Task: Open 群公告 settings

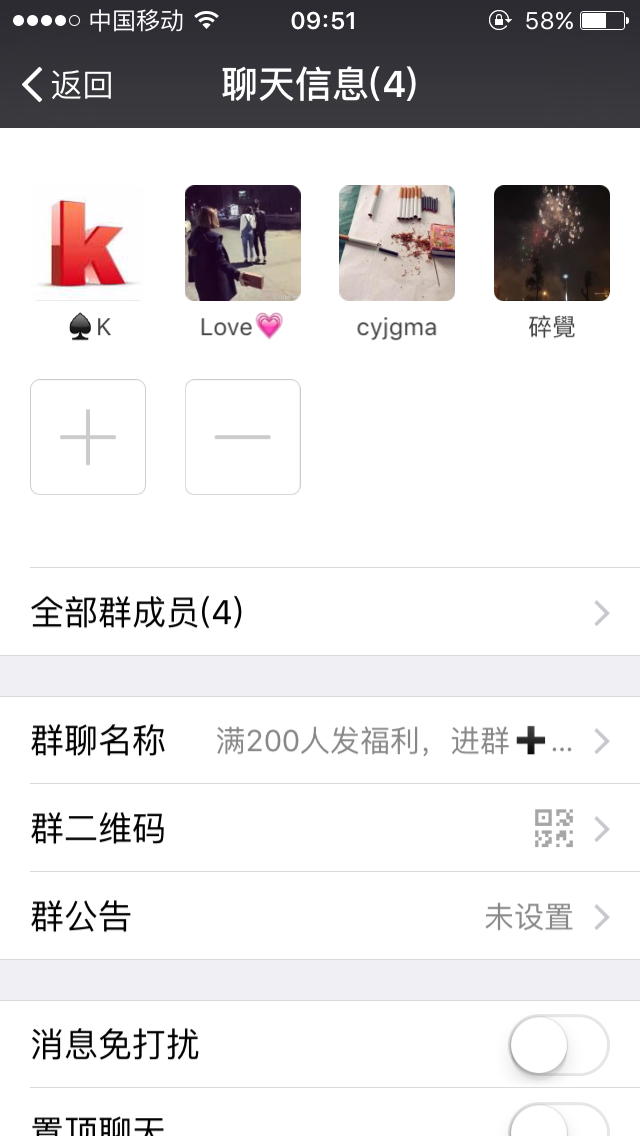Action: click(320, 916)
